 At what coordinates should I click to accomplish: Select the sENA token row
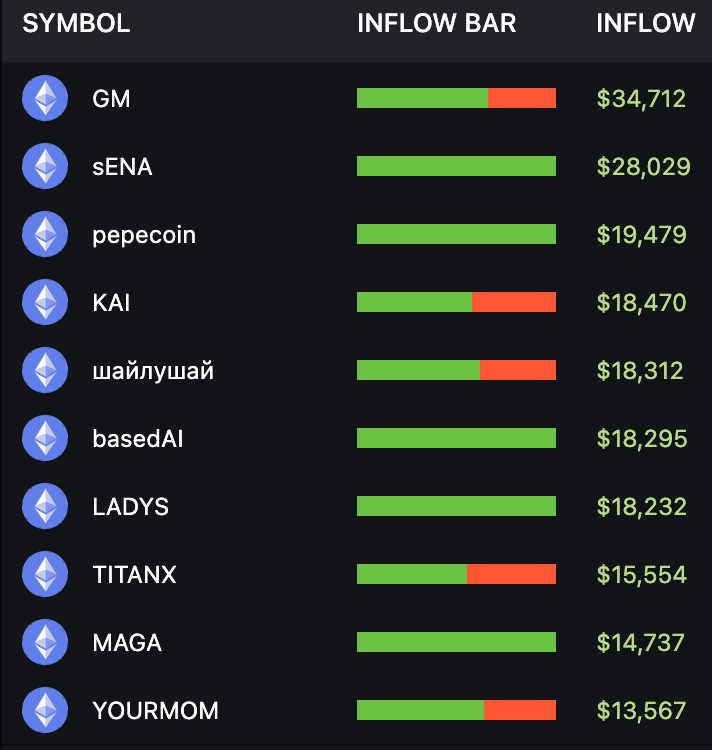(122, 167)
